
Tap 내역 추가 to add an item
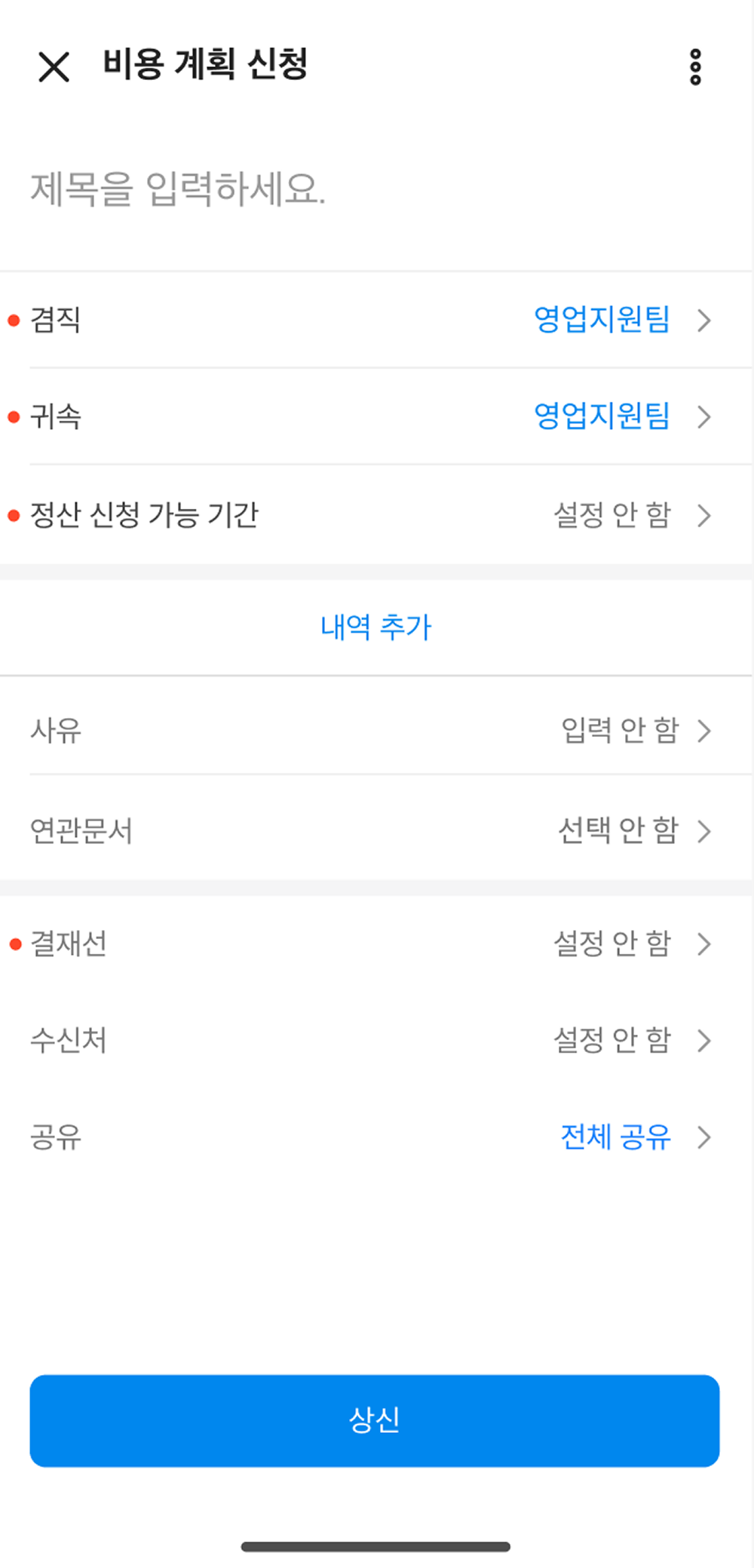(375, 627)
